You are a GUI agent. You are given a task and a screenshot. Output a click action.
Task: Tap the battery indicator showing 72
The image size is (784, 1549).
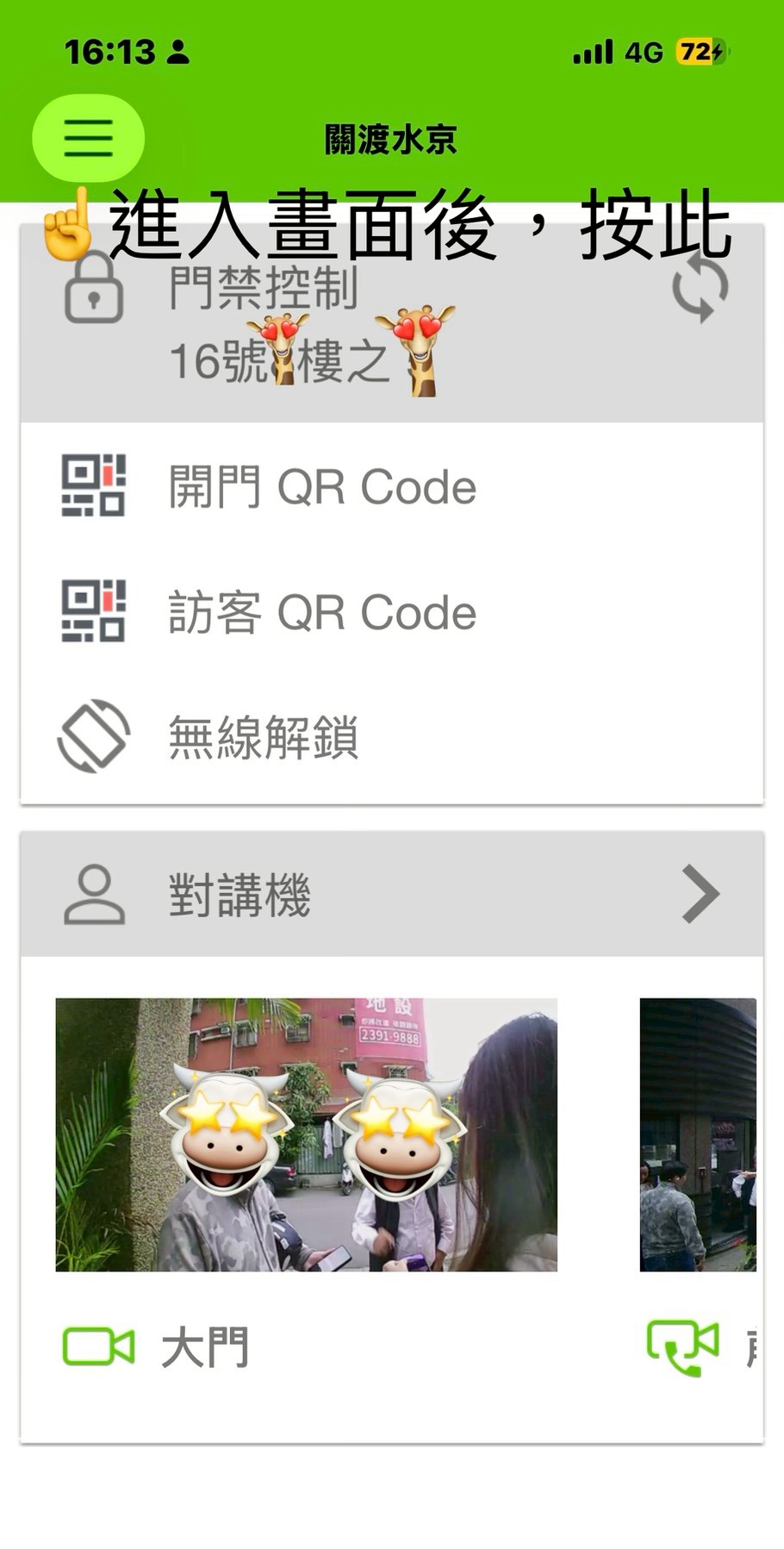pyautogui.click(x=704, y=52)
